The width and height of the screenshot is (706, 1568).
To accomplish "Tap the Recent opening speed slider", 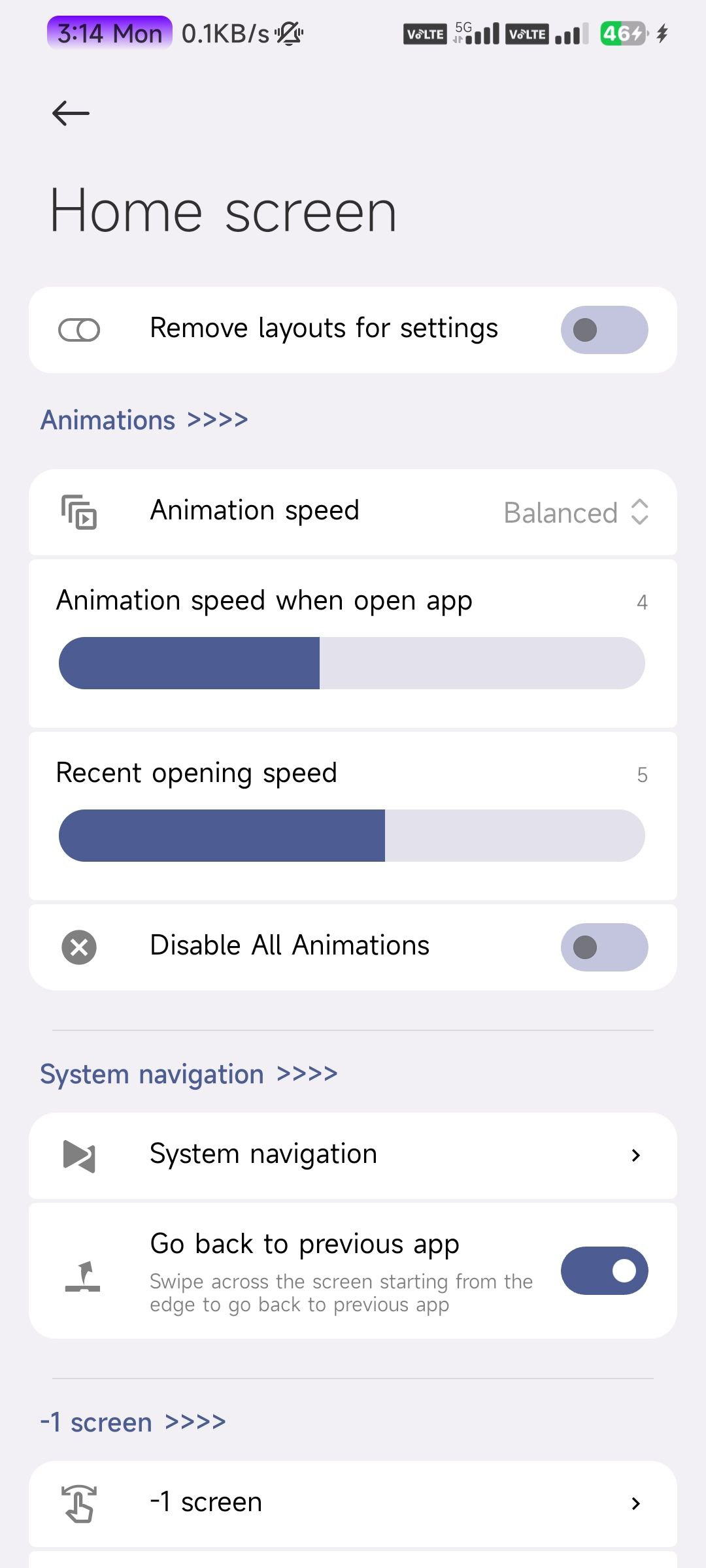I will (352, 836).
